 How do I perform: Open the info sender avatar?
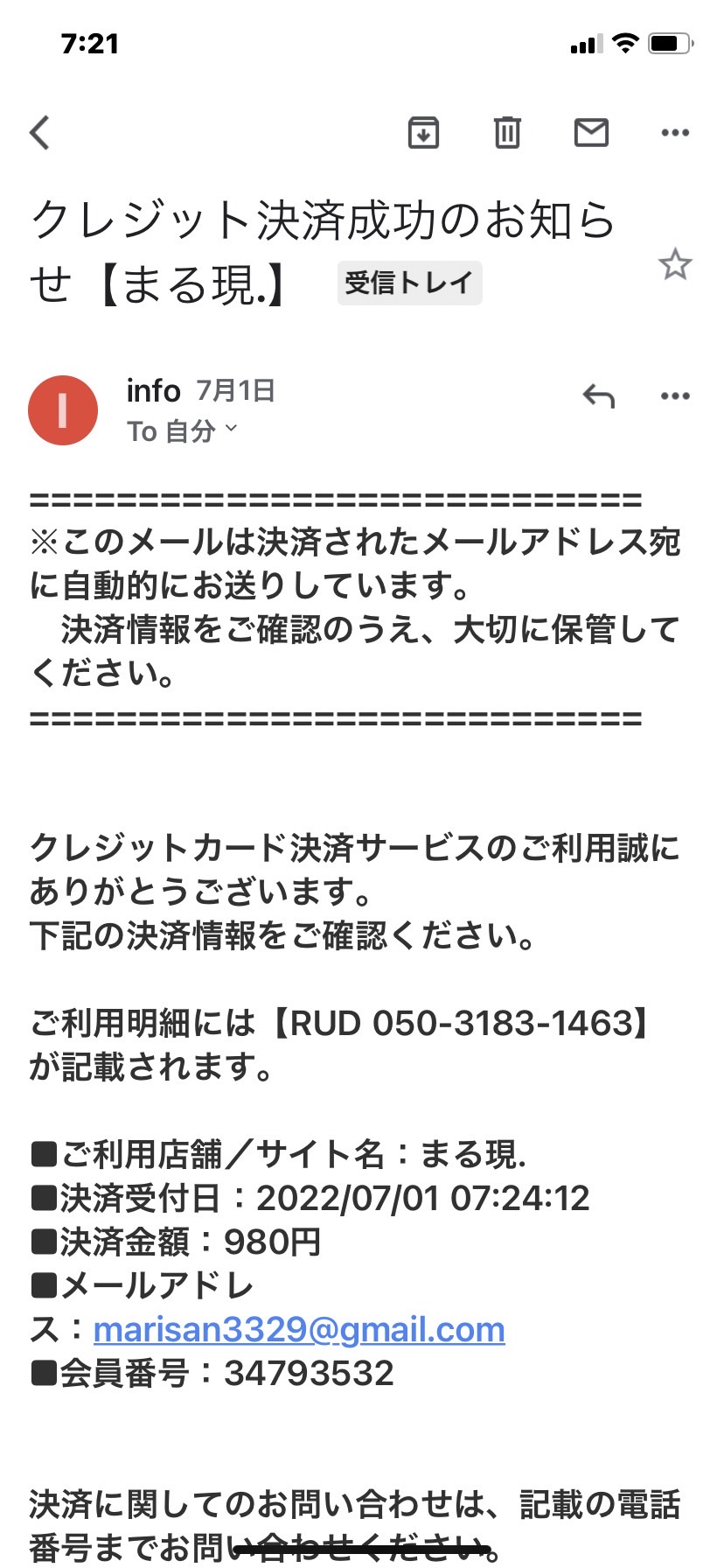pos(63,410)
